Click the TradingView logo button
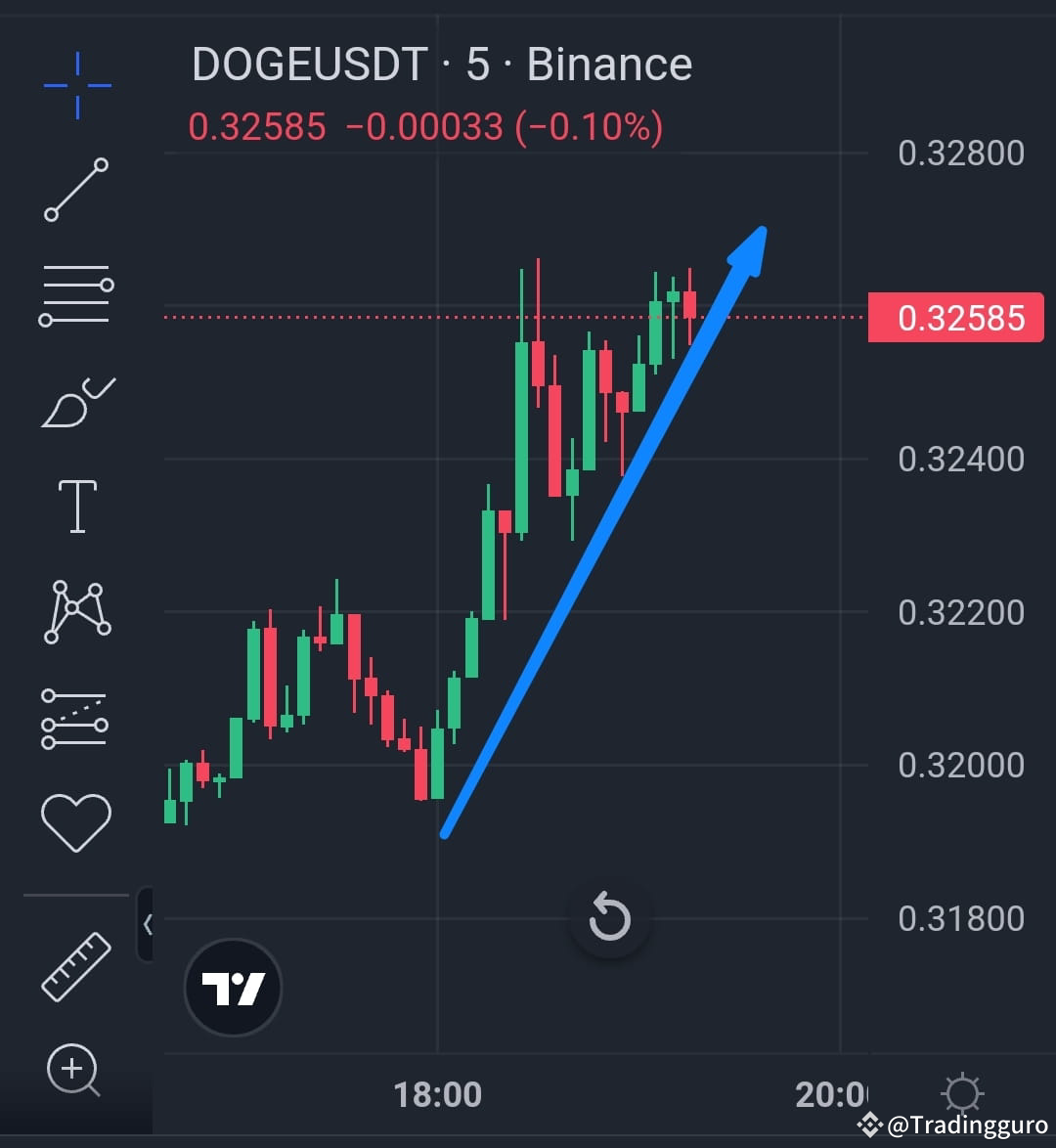1056x1148 pixels. point(232,987)
